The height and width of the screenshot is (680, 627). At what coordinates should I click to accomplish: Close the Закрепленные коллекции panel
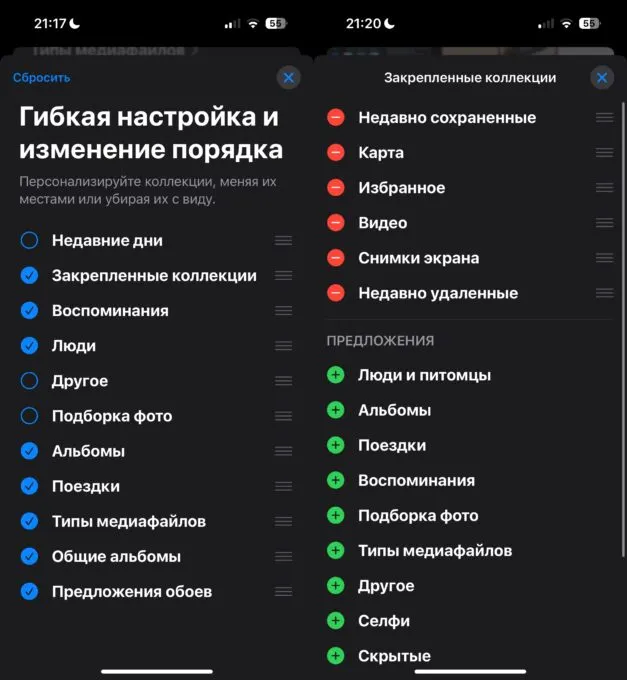pos(601,78)
